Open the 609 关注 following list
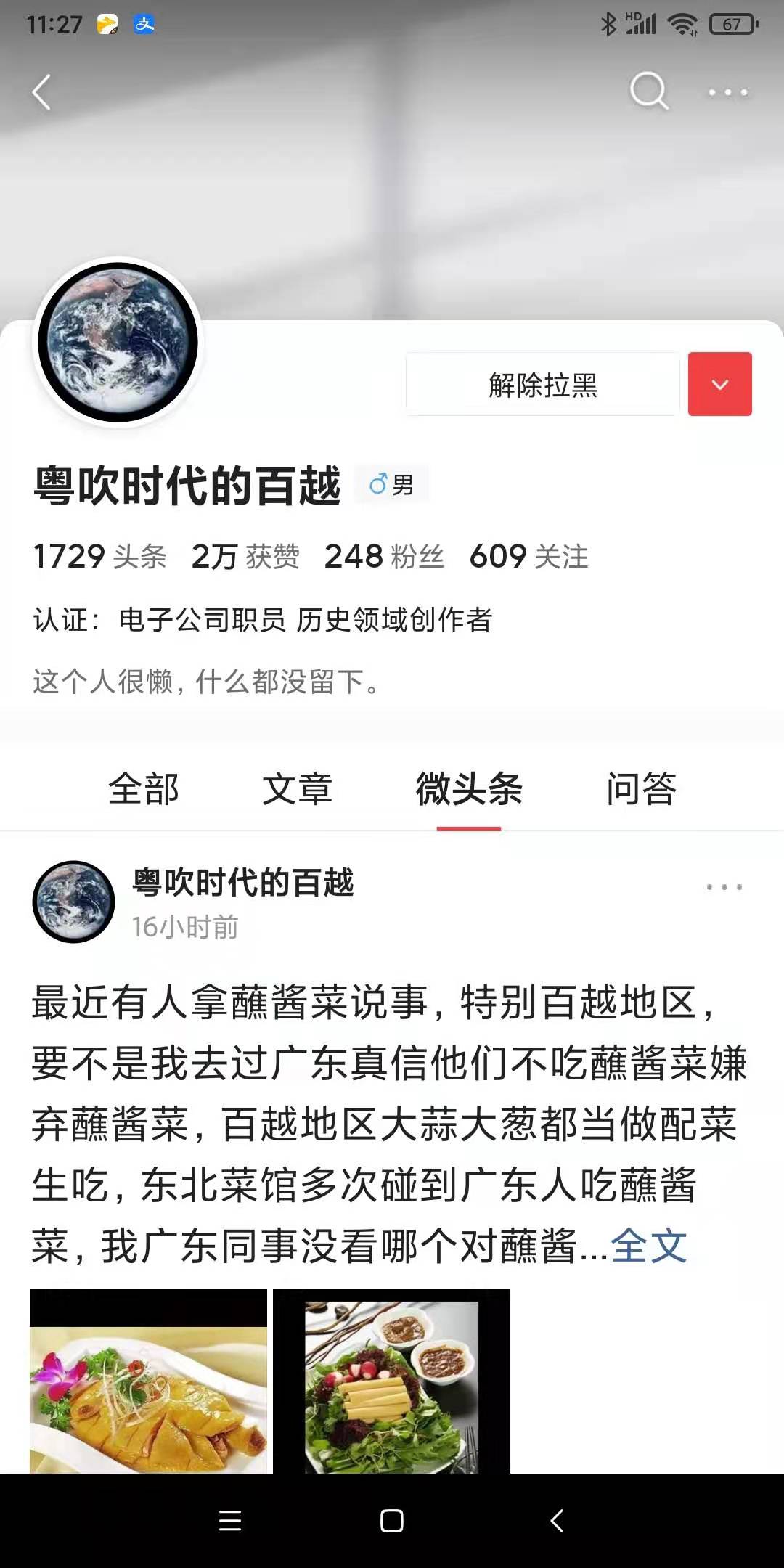The image size is (784, 1568). [x=528, y=557]
